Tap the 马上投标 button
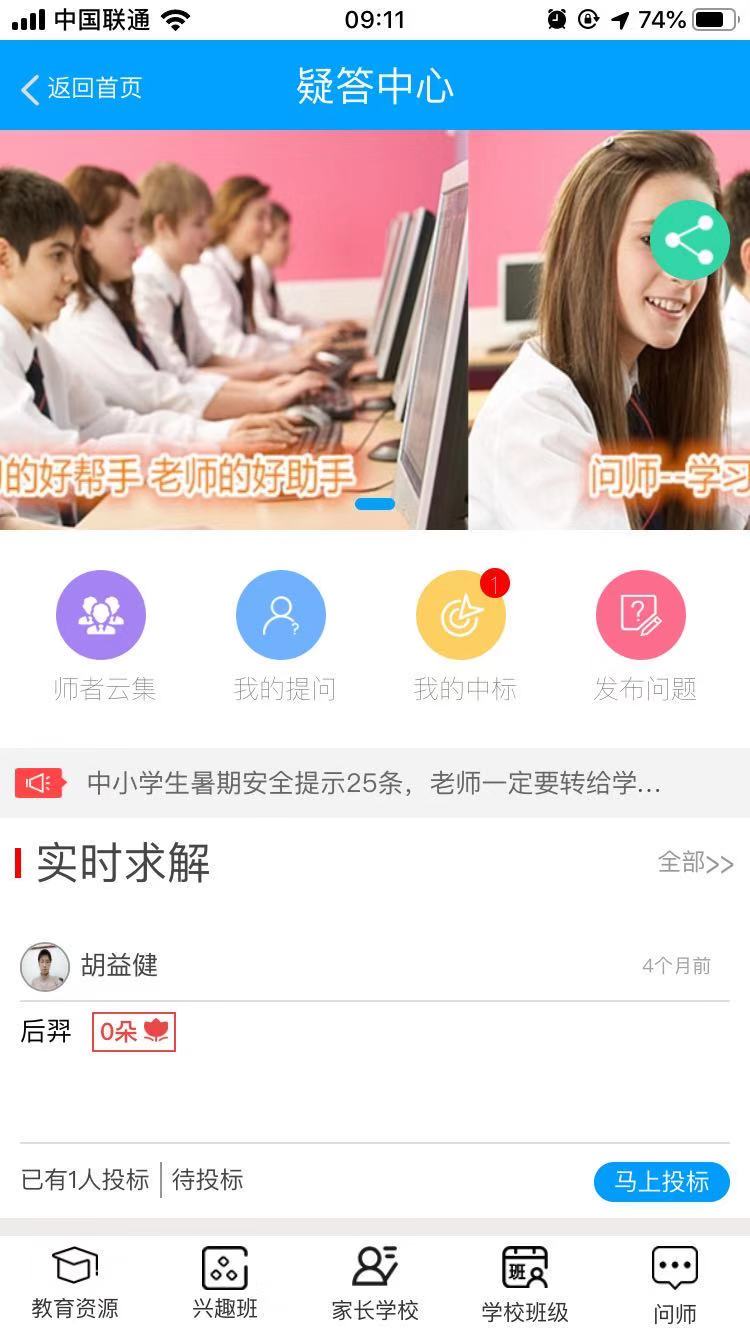 (661, 1181)
